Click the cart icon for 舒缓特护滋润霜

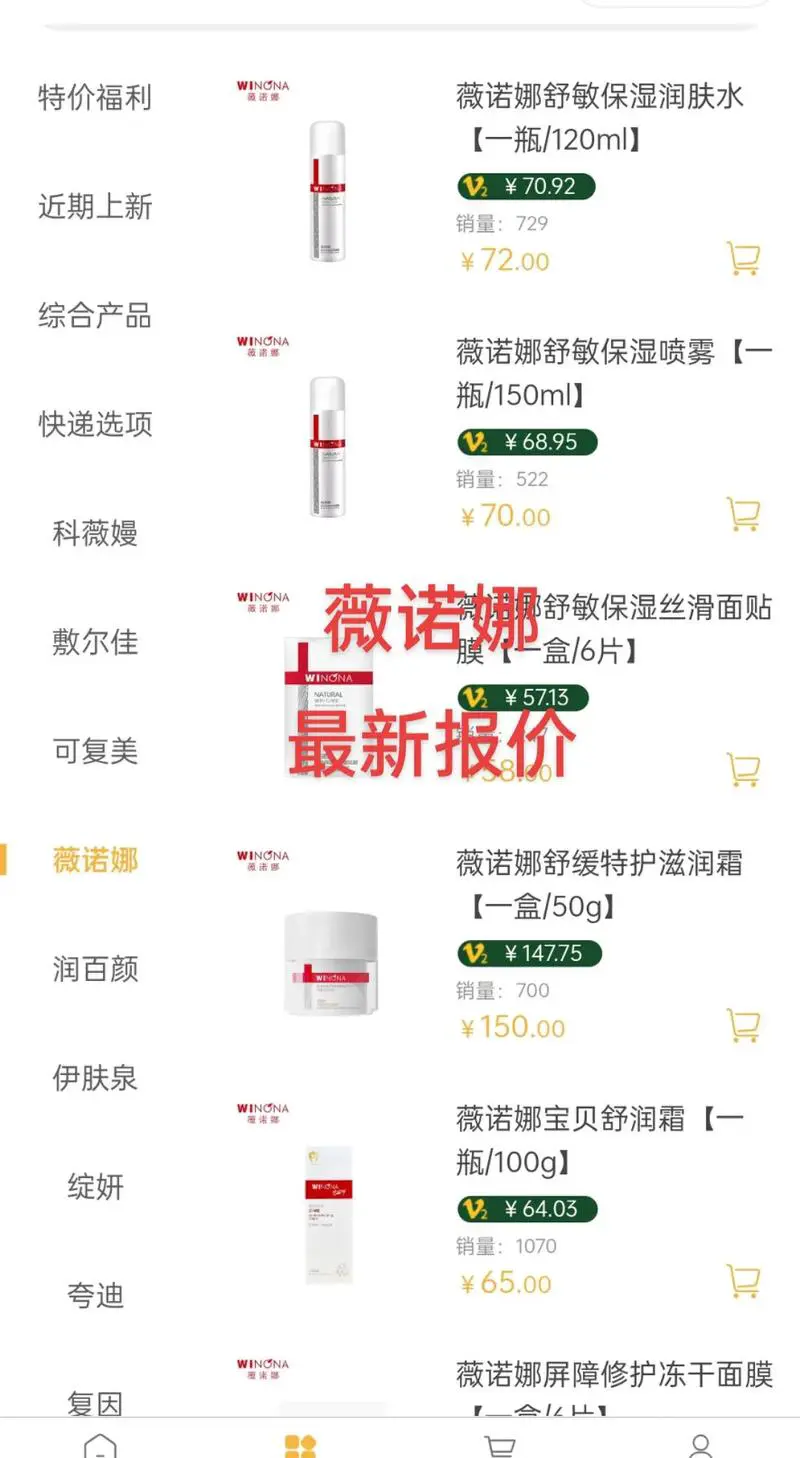744,1026
